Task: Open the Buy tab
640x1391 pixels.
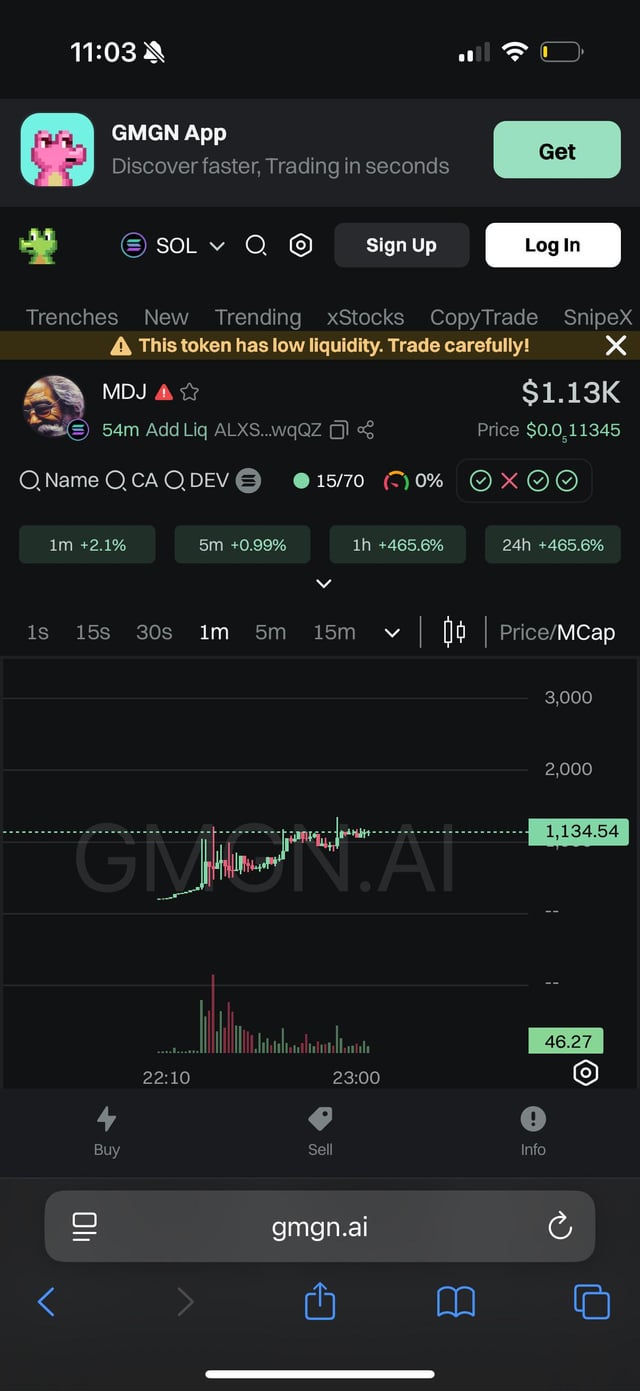Action: tap(107, 1131)
